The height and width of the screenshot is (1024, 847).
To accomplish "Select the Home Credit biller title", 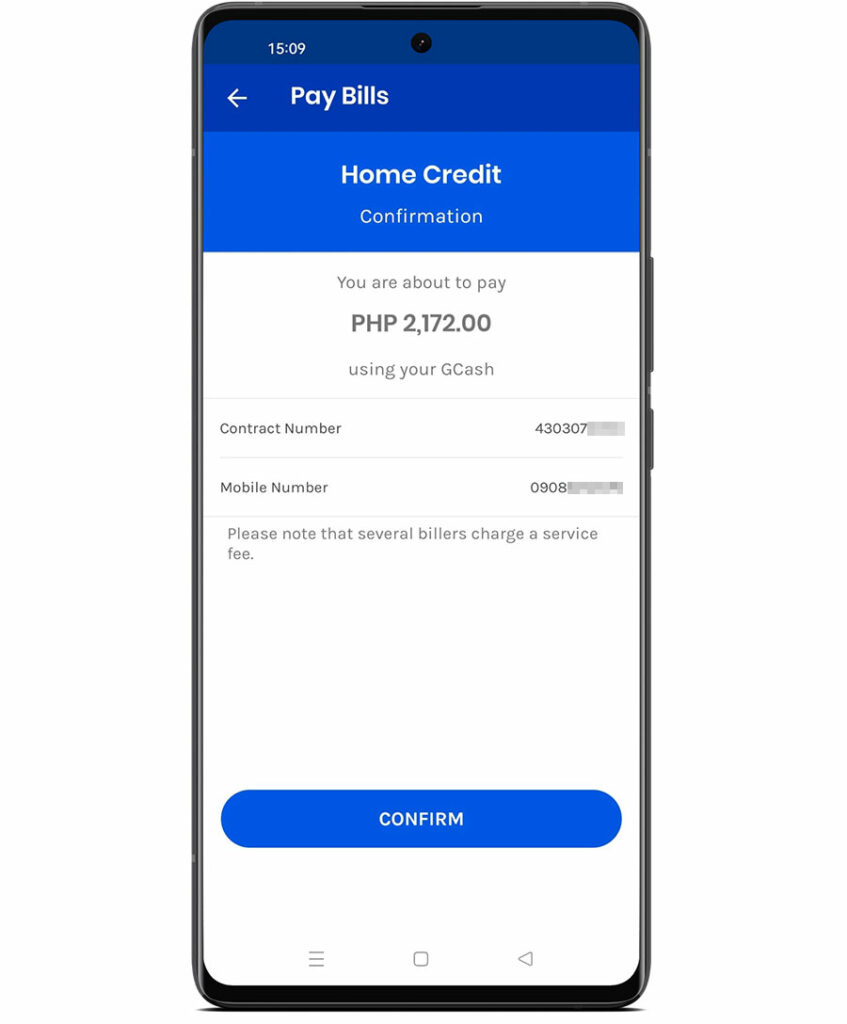I will [421, 175].
